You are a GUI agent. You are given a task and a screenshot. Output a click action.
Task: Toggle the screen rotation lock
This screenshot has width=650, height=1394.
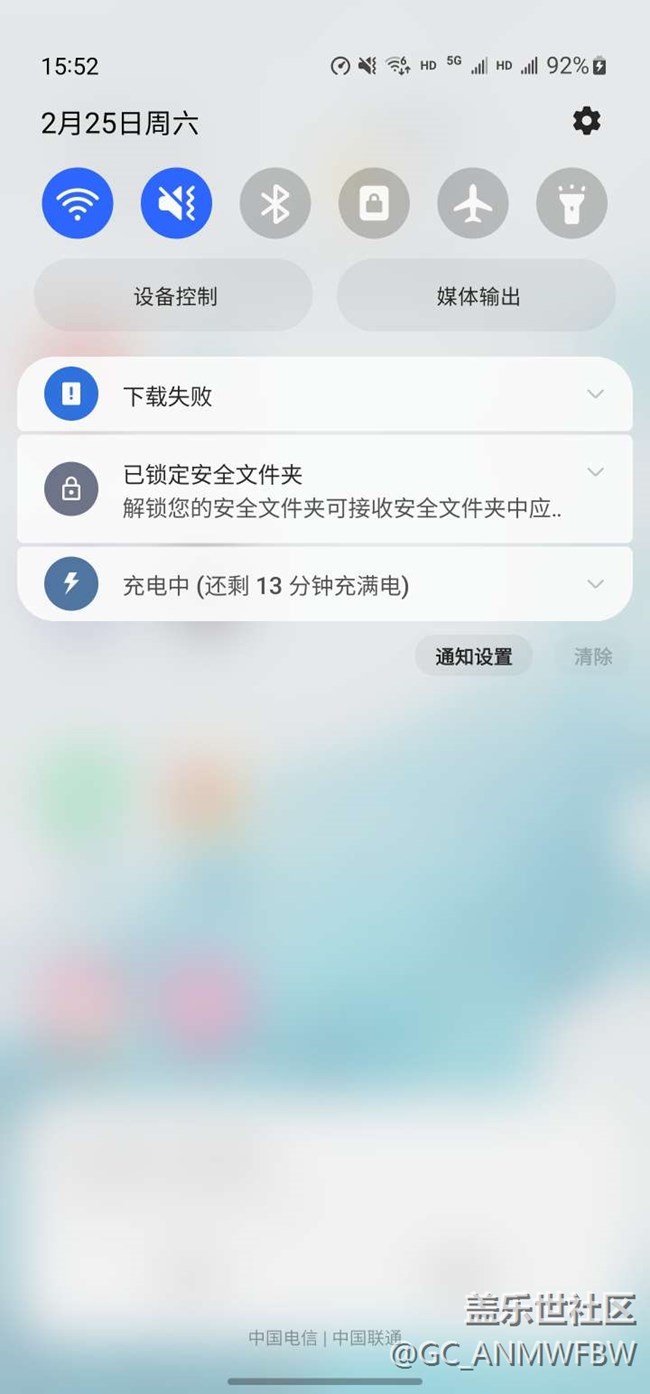tap(374, 203)
